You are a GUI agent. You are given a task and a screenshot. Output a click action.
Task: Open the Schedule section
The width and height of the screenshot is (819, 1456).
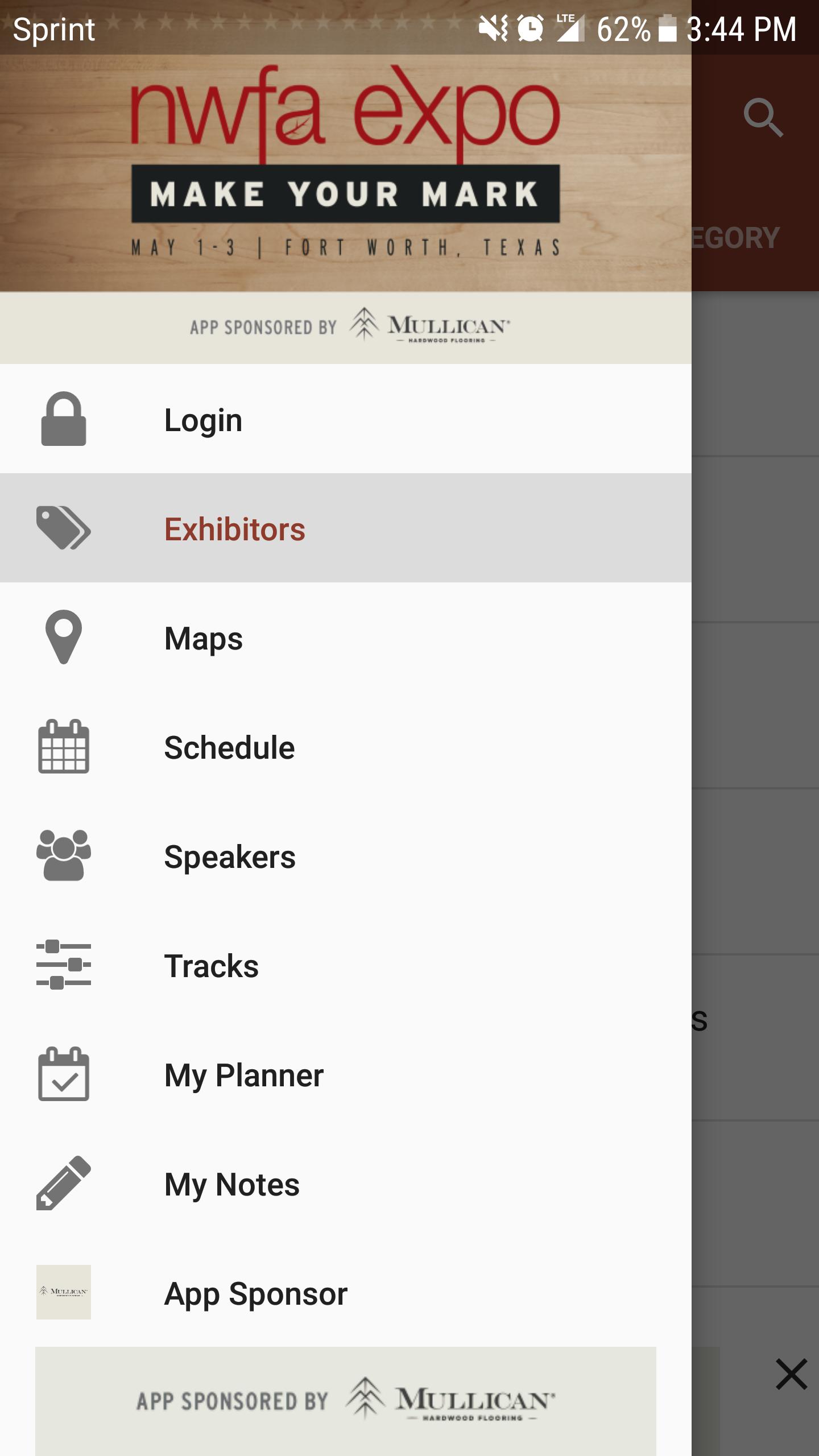(x=345, y=747)
